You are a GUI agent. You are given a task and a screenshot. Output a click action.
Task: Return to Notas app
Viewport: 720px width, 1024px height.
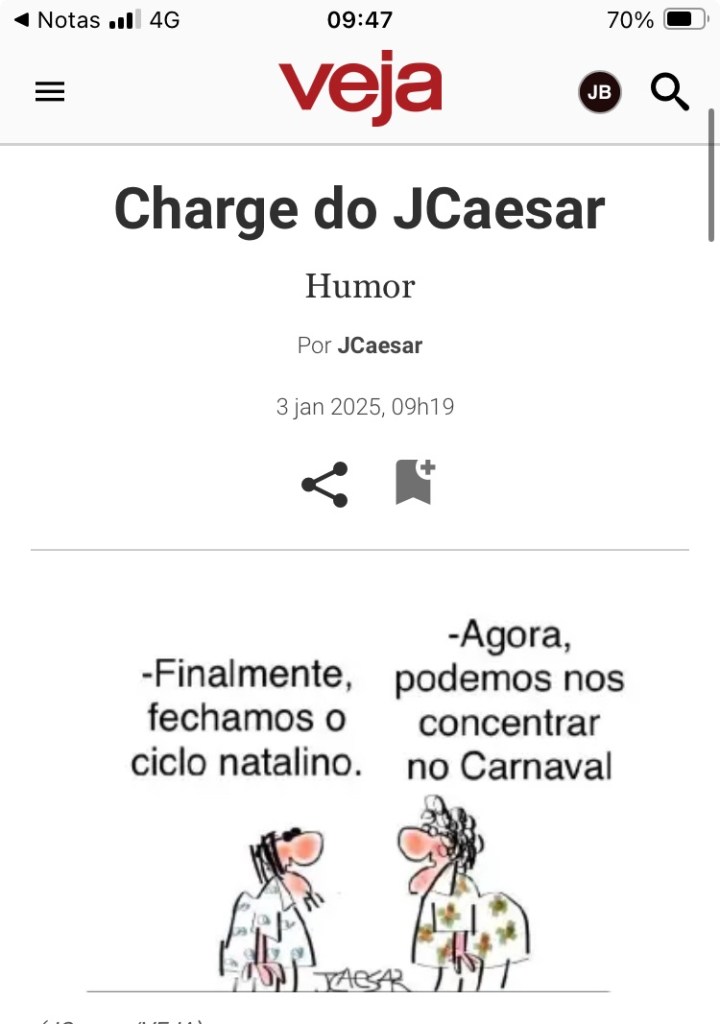pos(56,20)
